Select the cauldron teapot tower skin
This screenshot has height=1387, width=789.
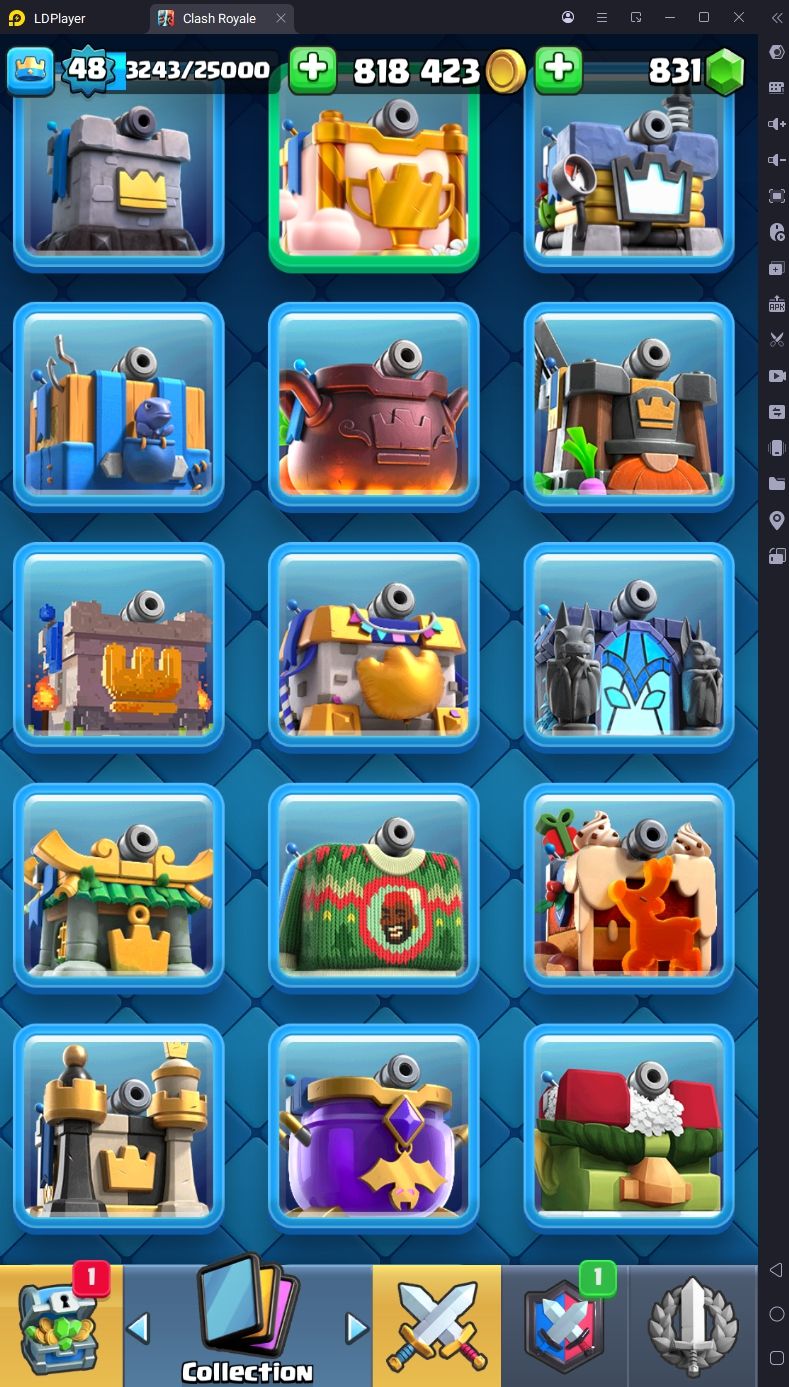coord(373,406)
